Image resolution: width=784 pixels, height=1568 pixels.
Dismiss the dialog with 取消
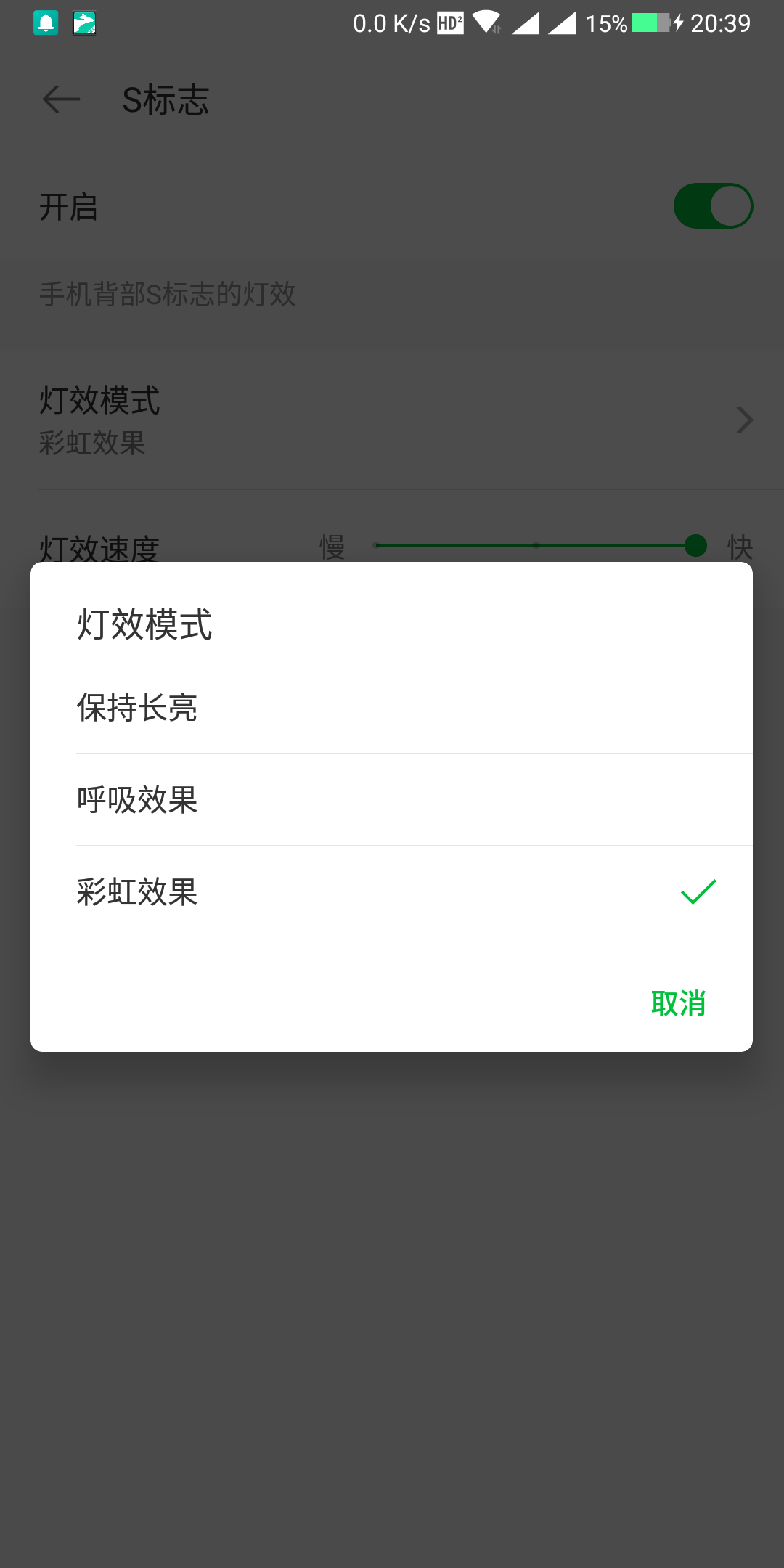(678, 1003)
